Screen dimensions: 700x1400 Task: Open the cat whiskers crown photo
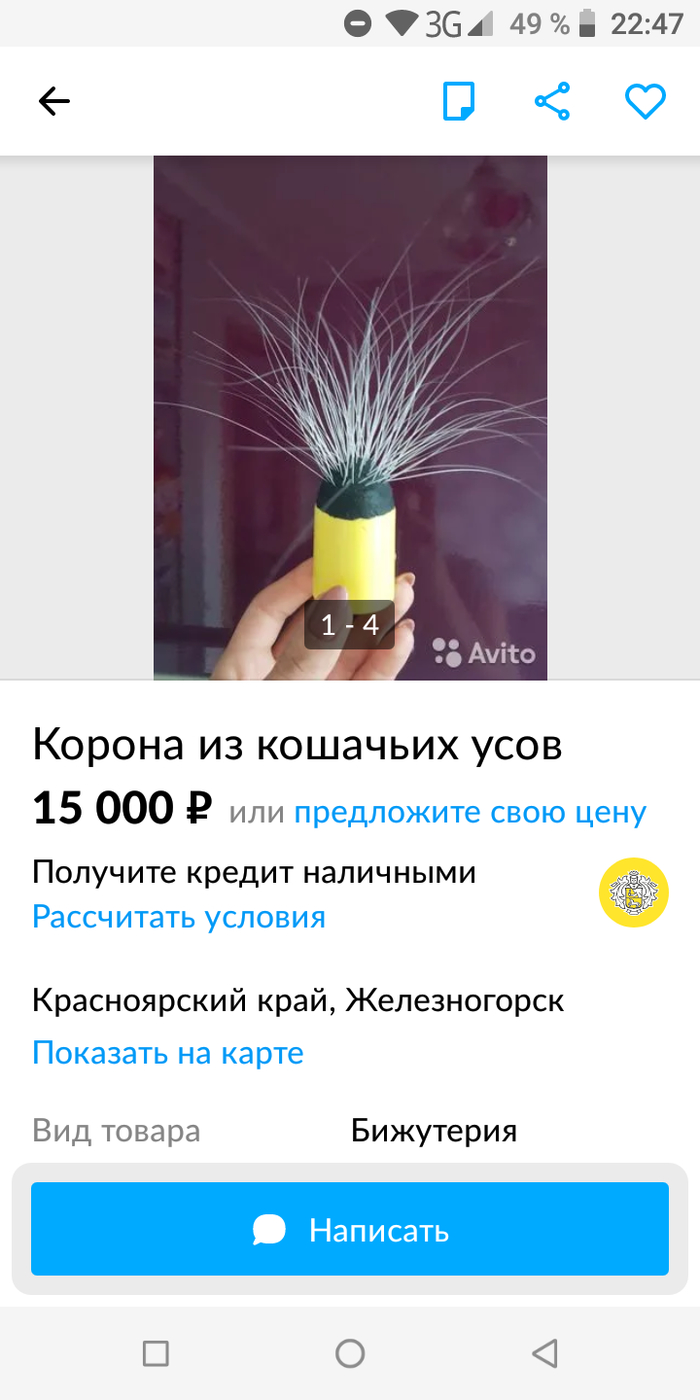pyautogui.click(x=350, y=417)
